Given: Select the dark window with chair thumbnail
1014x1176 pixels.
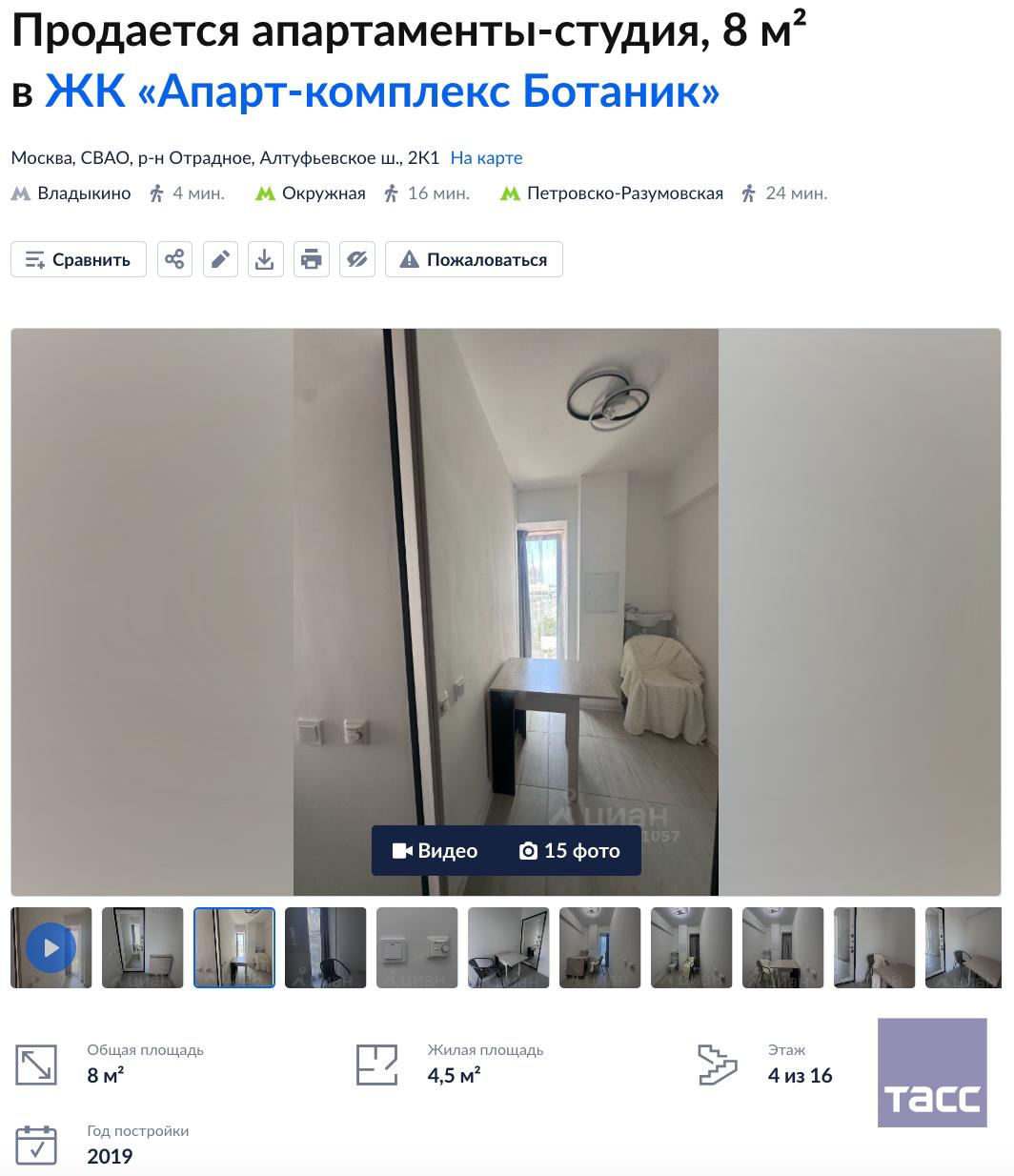Looking at the screenshot, I should click(x=326, y=947).
